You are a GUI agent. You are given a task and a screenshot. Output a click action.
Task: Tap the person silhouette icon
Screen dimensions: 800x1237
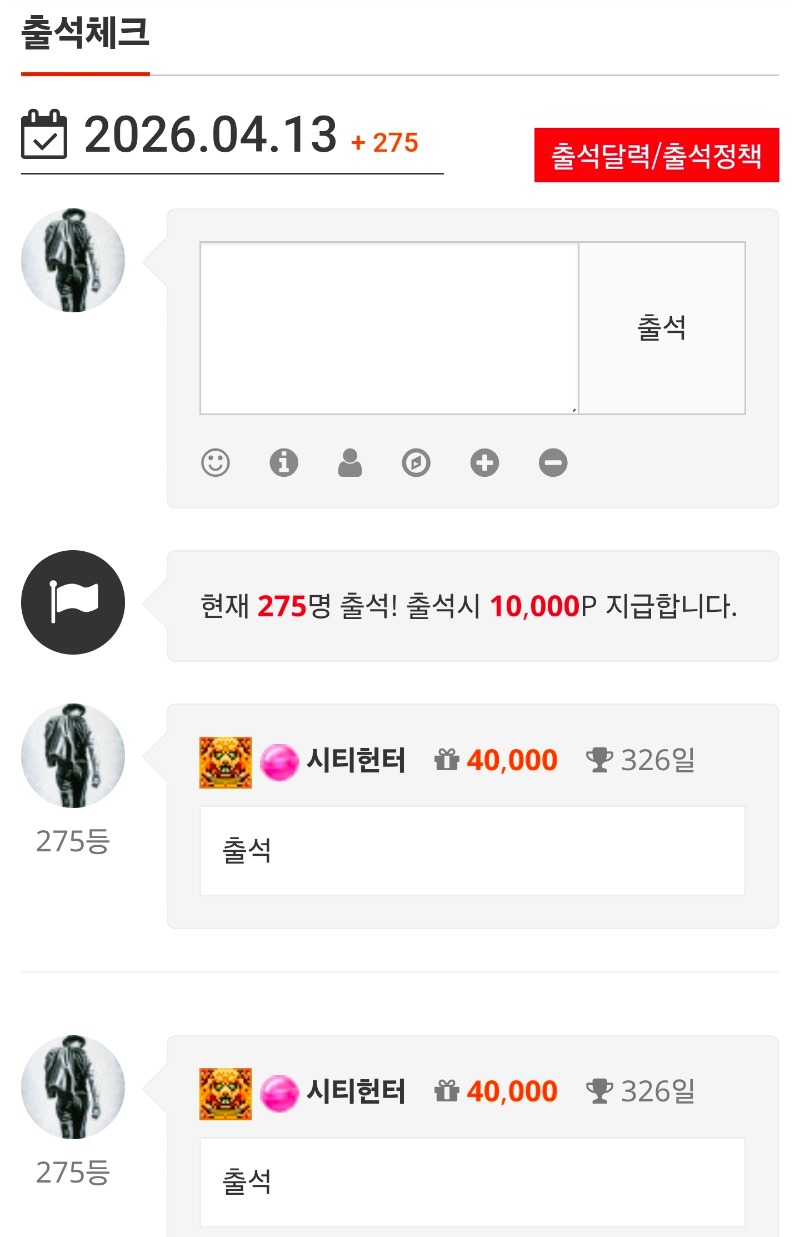[x=350, y=463]
